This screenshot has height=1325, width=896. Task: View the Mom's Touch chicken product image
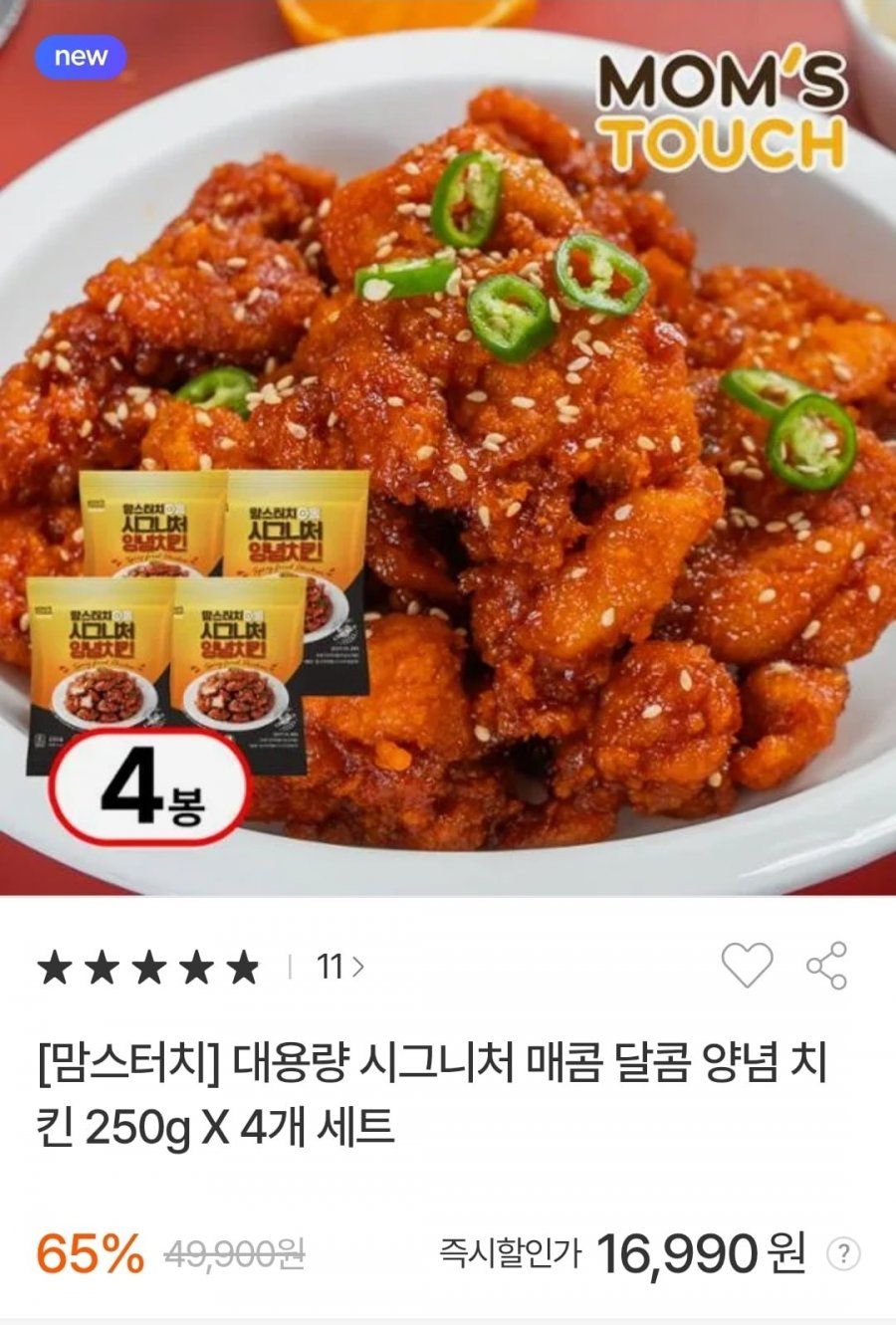click(x=448, y=448)
